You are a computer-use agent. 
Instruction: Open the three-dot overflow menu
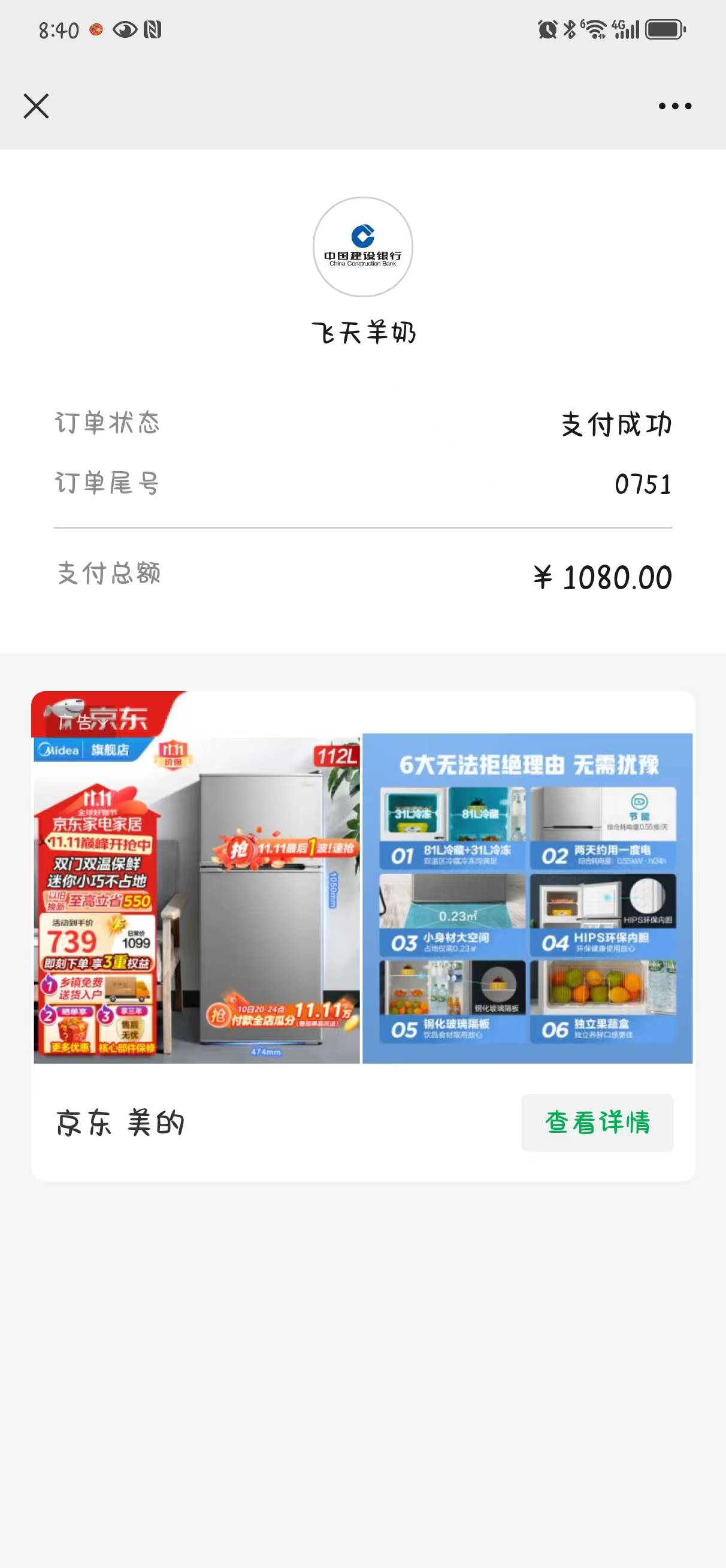(674, 106)
